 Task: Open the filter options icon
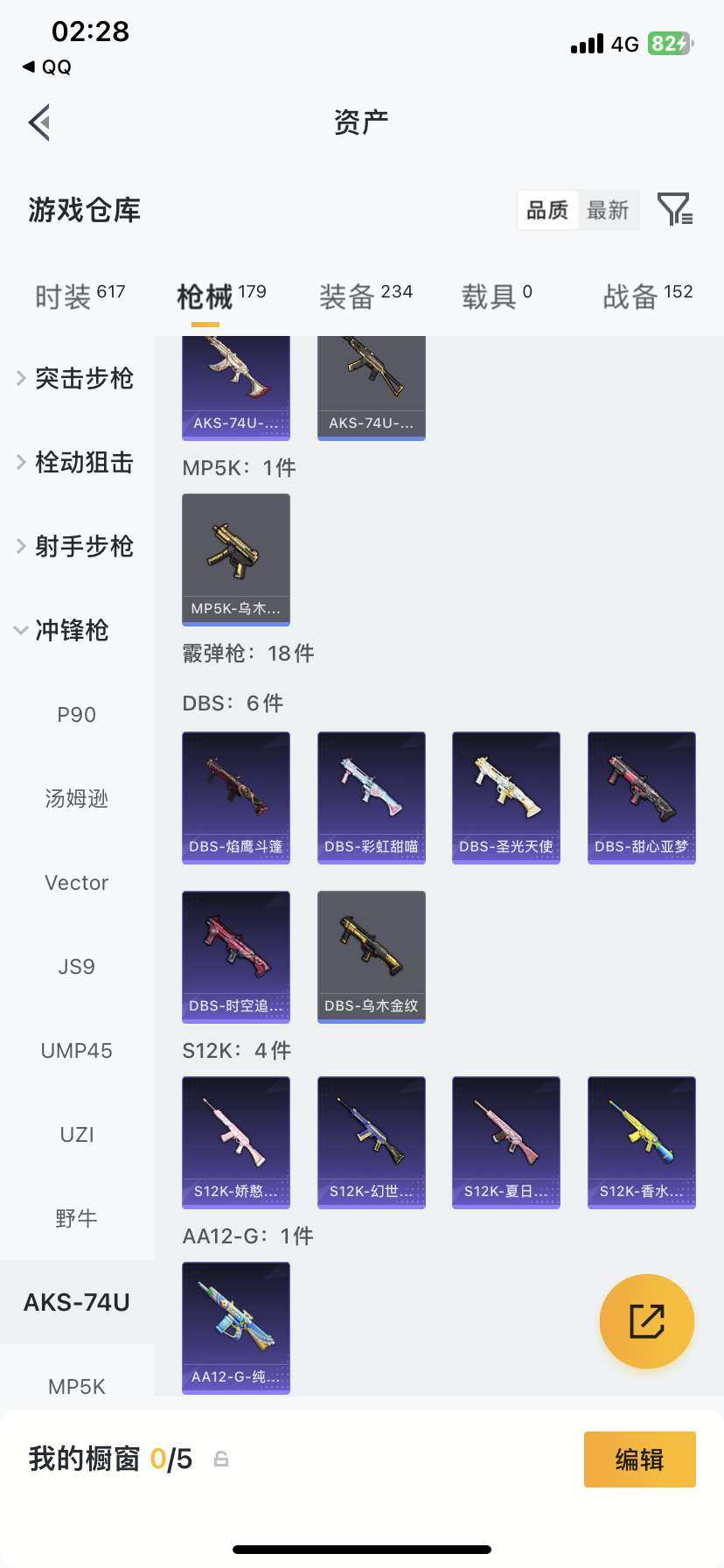(x=673, y=210)
